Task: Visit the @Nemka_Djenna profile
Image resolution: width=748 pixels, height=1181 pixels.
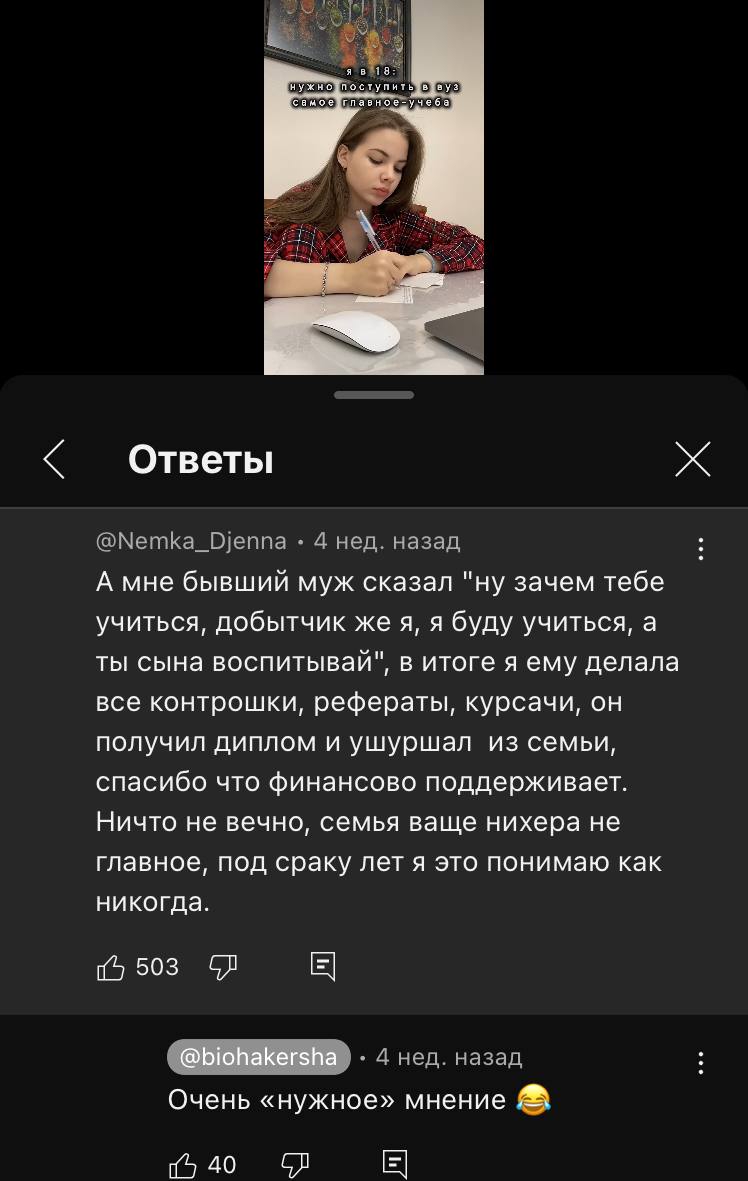Action: click(x=191, y=541)
